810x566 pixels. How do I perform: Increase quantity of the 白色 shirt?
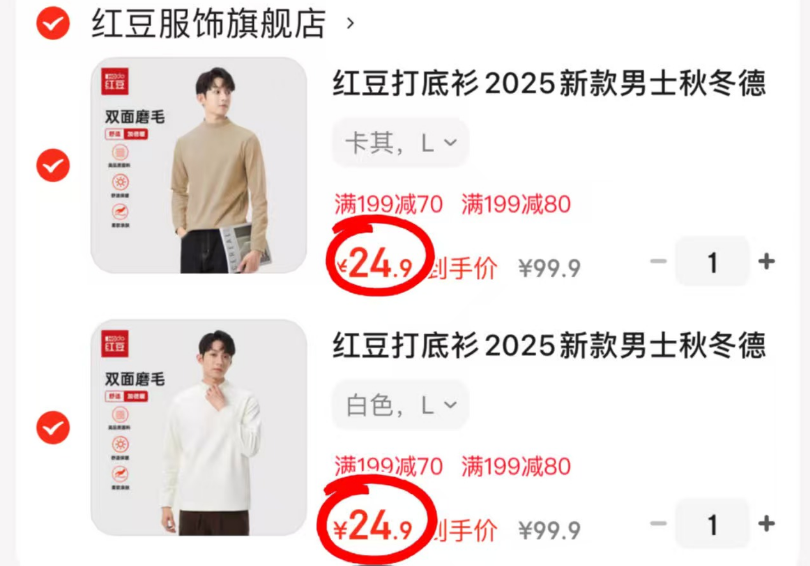tap(766, 523)
